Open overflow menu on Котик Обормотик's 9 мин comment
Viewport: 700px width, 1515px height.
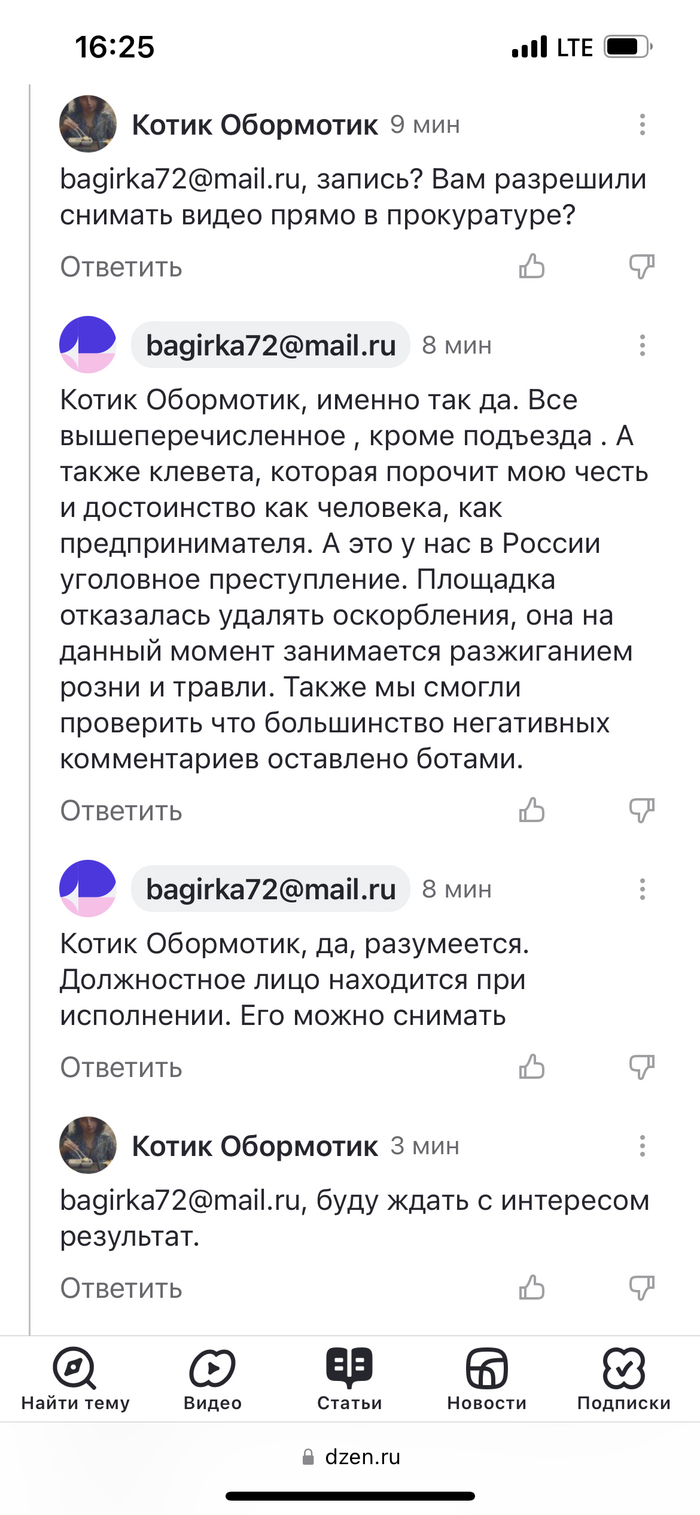click(x=642, y=125)
